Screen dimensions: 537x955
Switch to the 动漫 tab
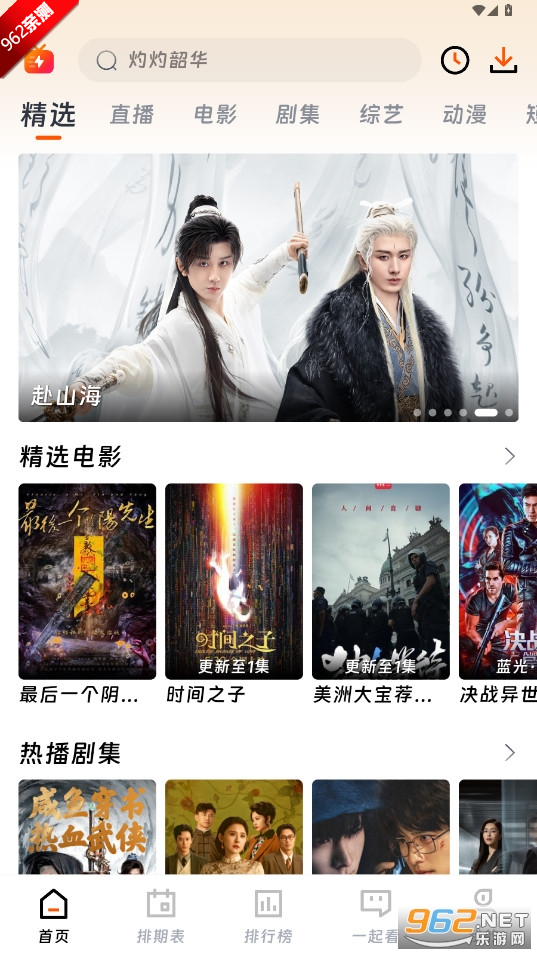pos(465,115)
